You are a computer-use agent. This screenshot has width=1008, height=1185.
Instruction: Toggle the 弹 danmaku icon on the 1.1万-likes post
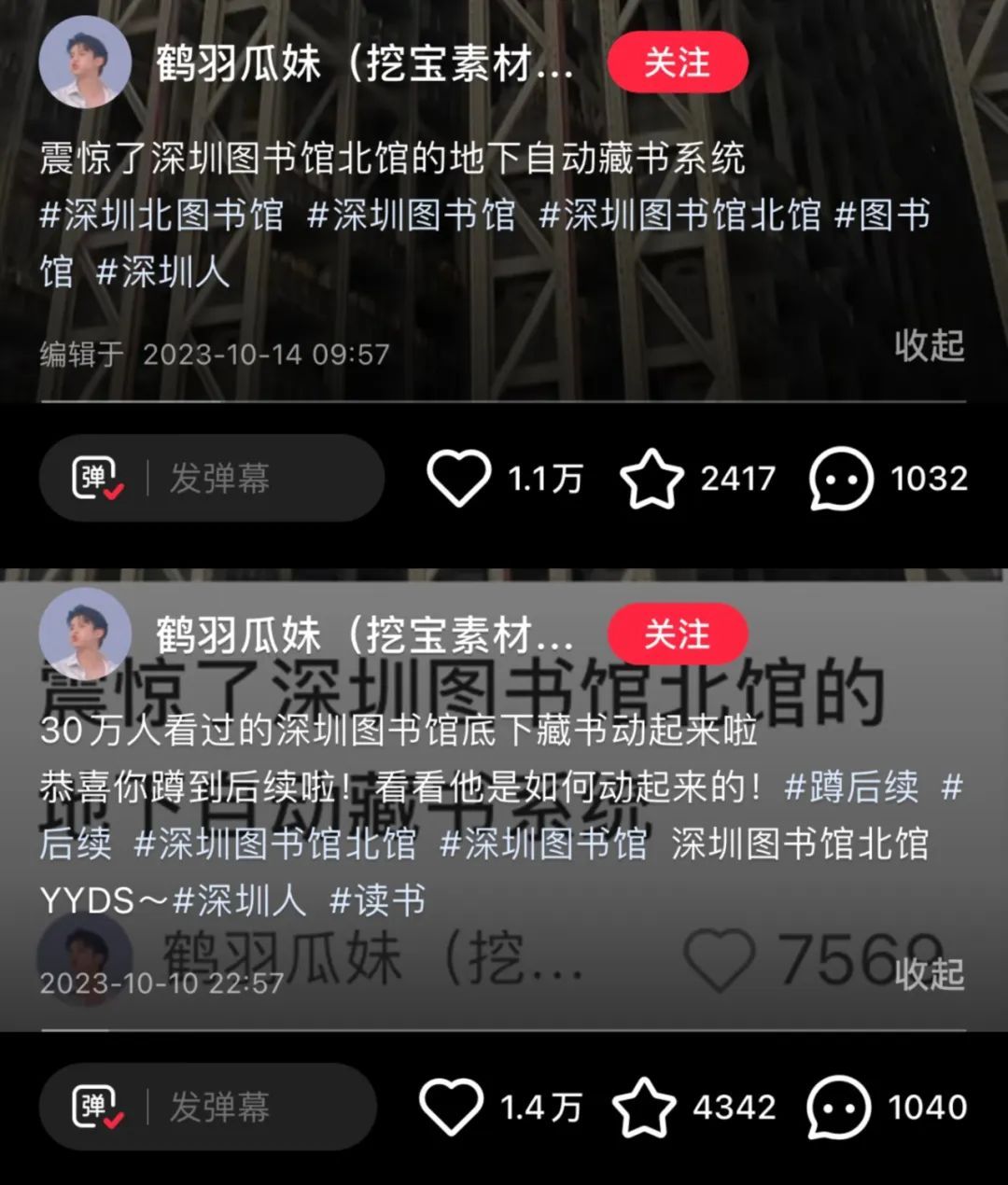[x=97, y=479]
